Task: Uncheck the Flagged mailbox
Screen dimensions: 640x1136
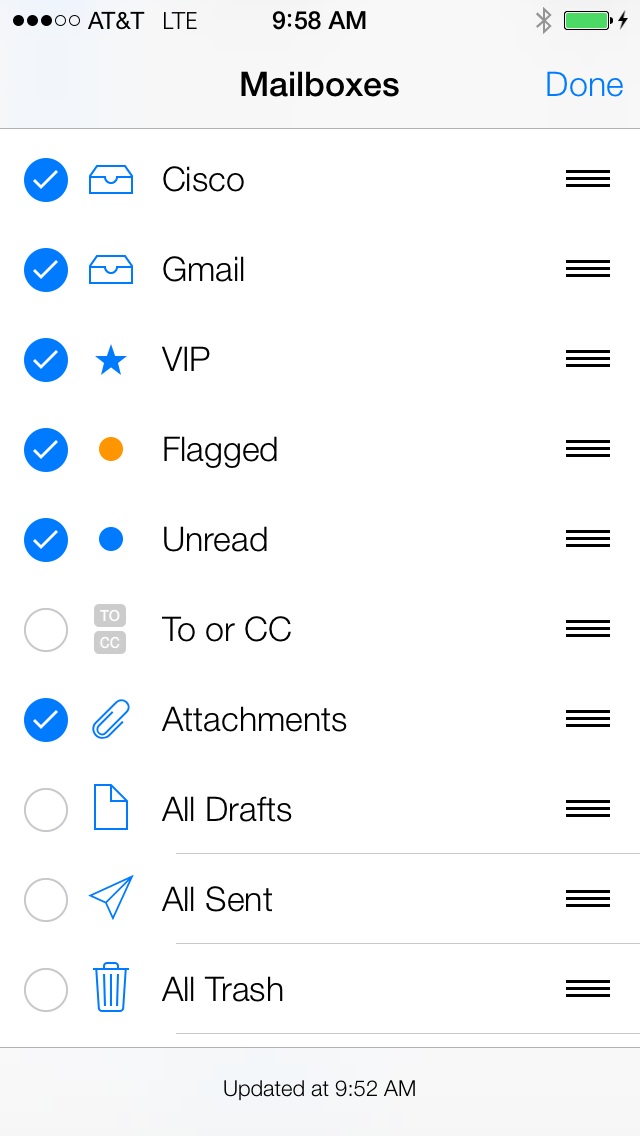Action: click(46, 450)
